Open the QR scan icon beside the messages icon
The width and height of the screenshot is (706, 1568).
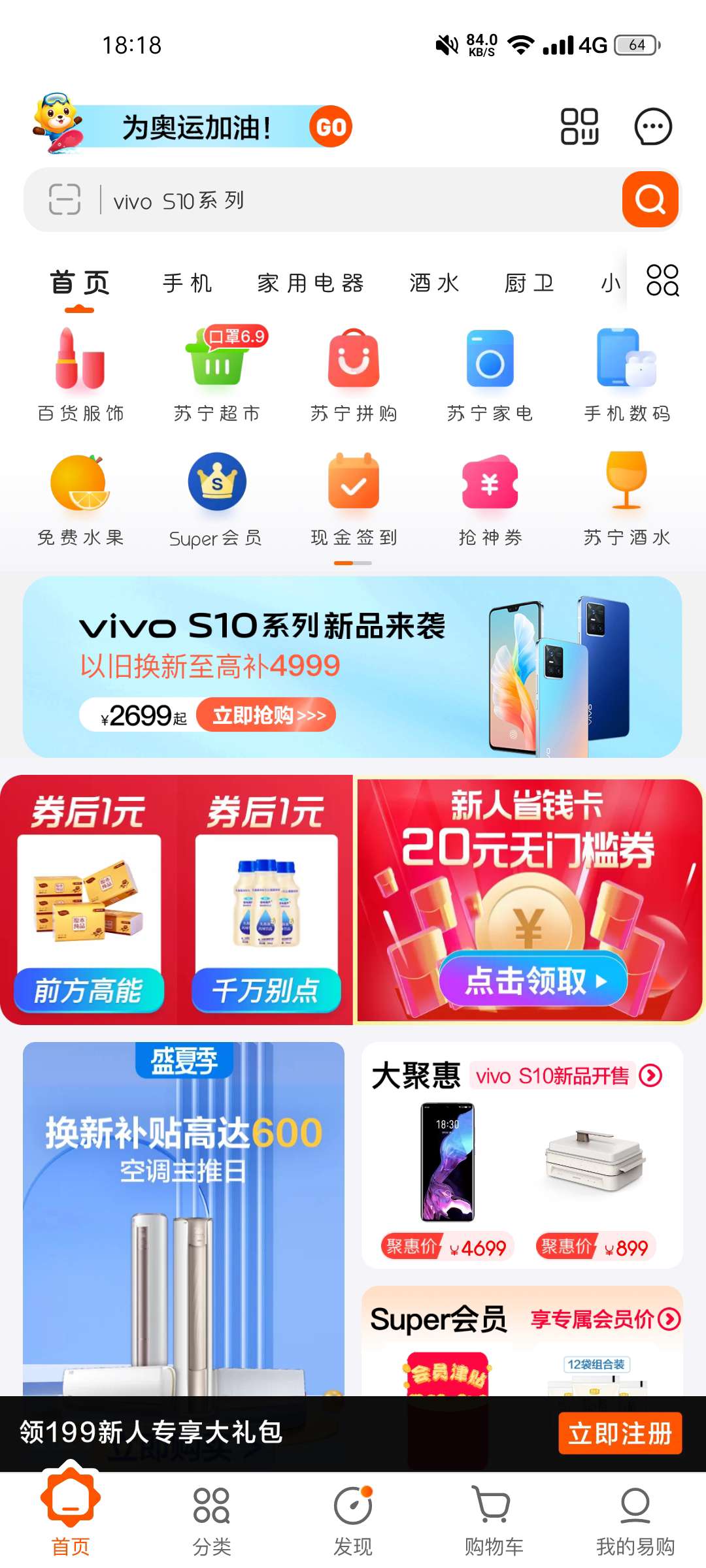click(579, 126)
